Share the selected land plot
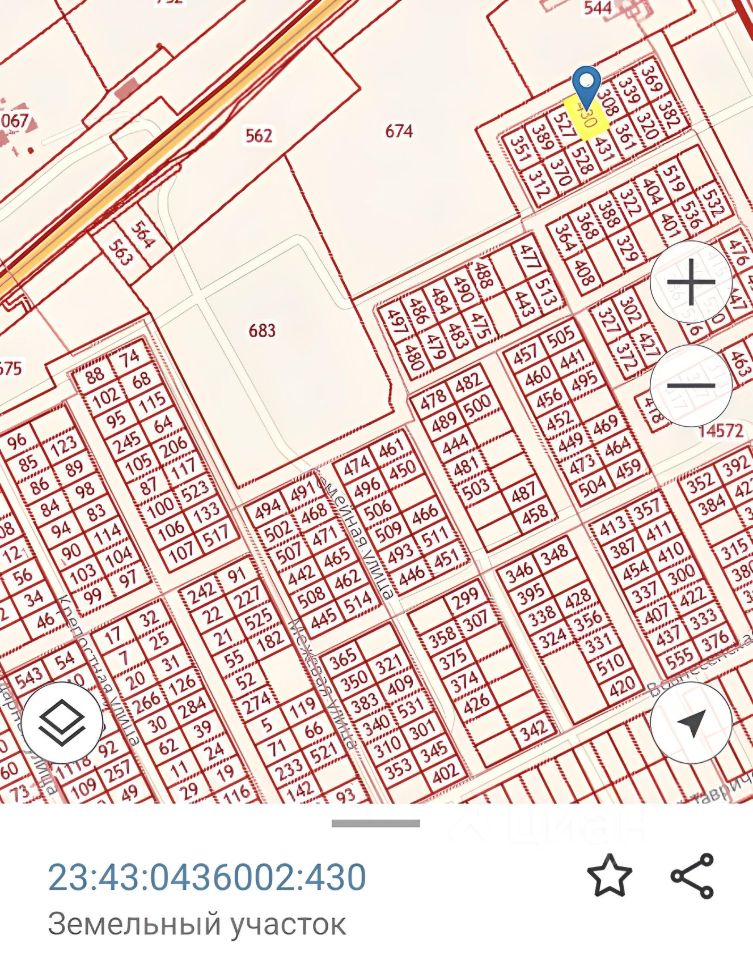This screenshot has width=753, height=960. tap(692, 877)
